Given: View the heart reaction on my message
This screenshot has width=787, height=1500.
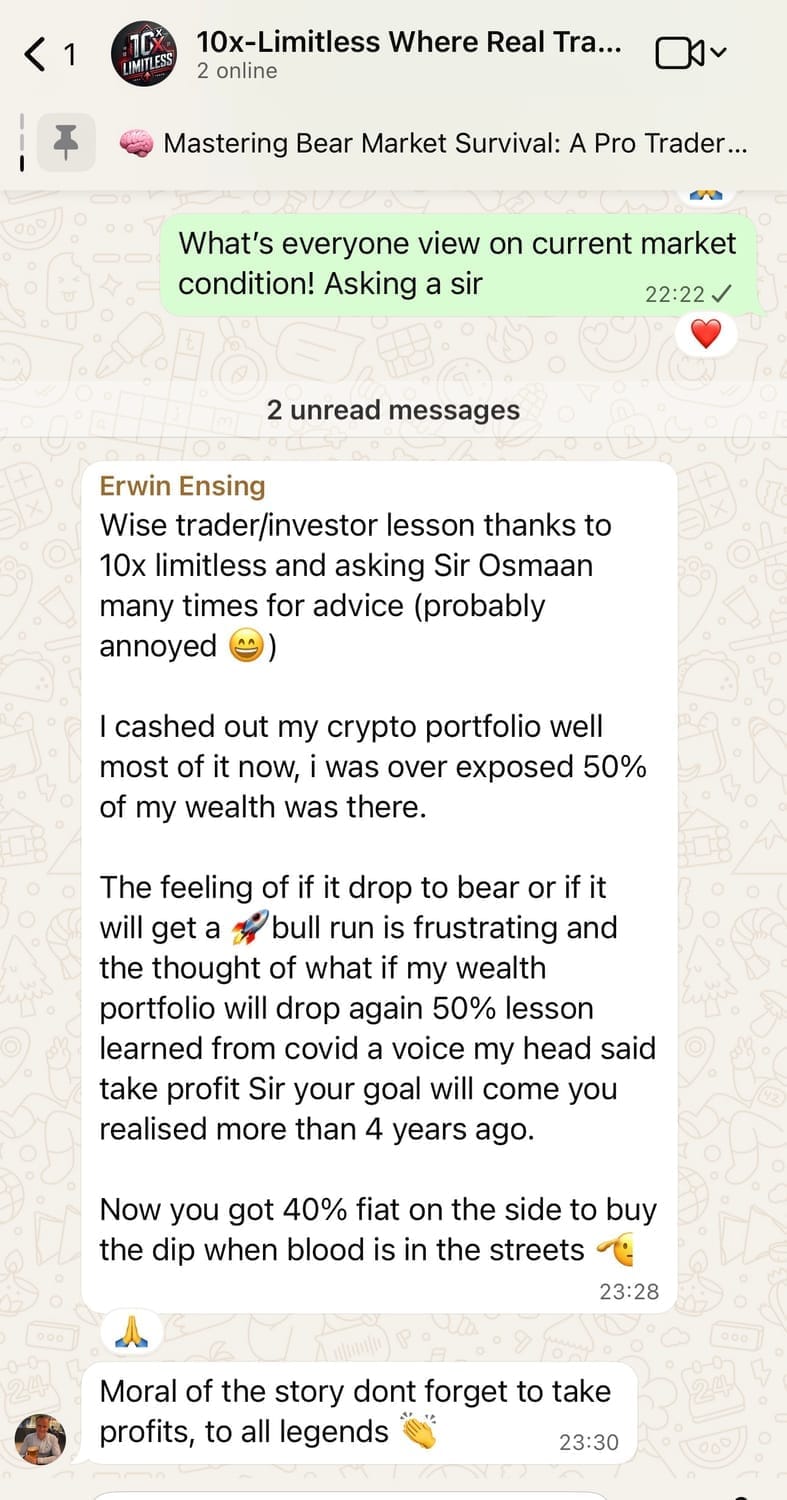Looking at the screenshot, I should click(x=706, y=335).
